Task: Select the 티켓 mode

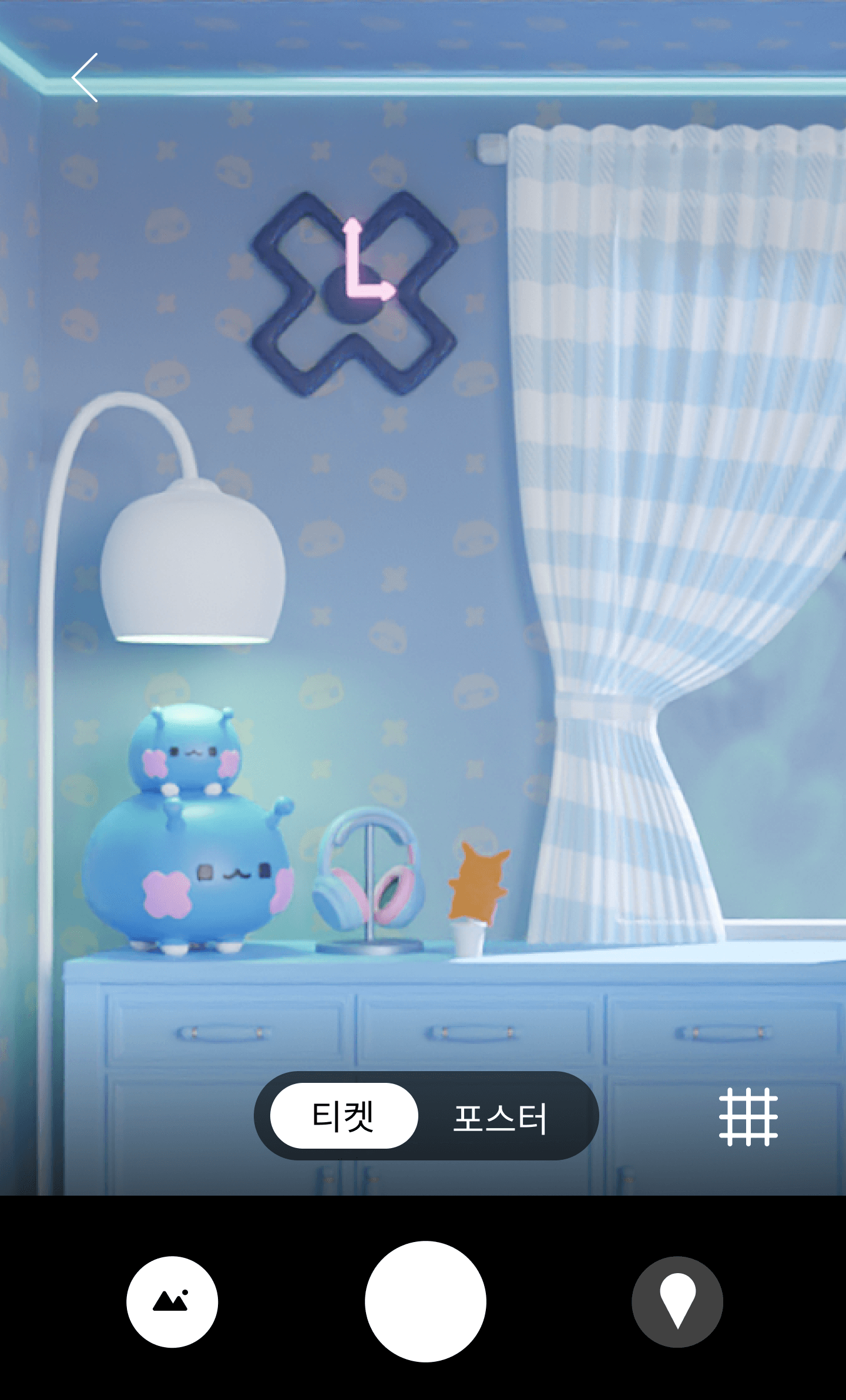Action: (x=344, y=1116)
